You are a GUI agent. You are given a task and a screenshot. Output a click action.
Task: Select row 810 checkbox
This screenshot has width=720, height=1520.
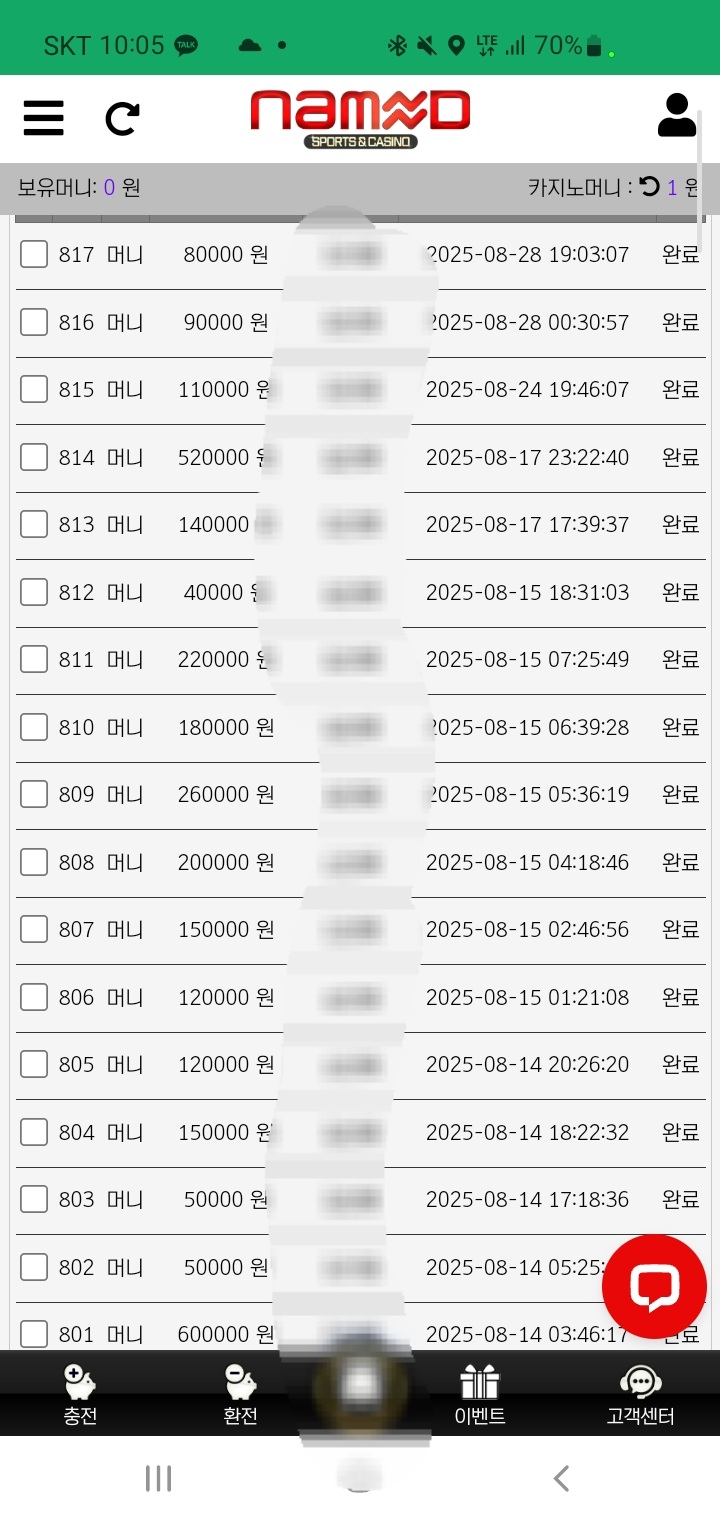tap(34, 727)
